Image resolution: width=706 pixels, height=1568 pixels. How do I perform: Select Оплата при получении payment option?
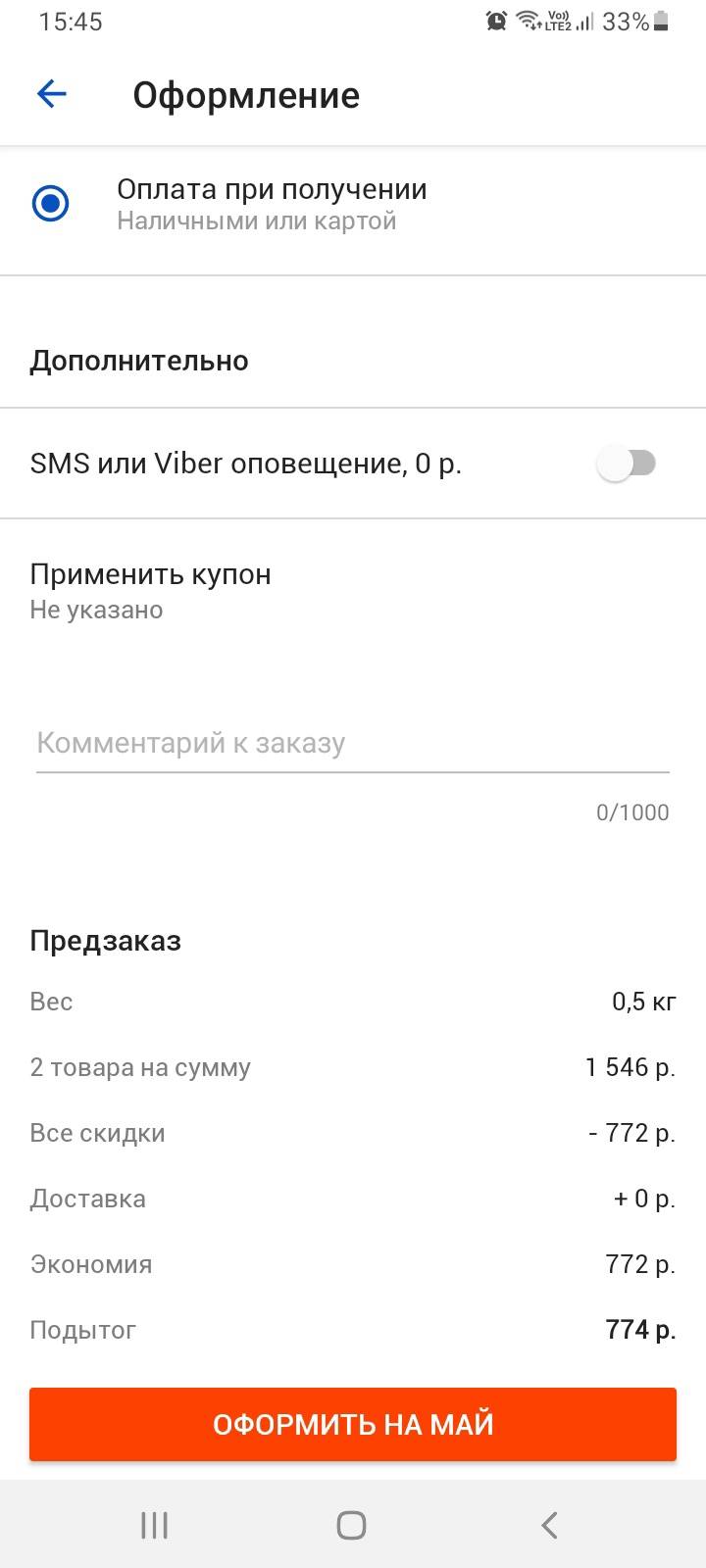point(51,204)
